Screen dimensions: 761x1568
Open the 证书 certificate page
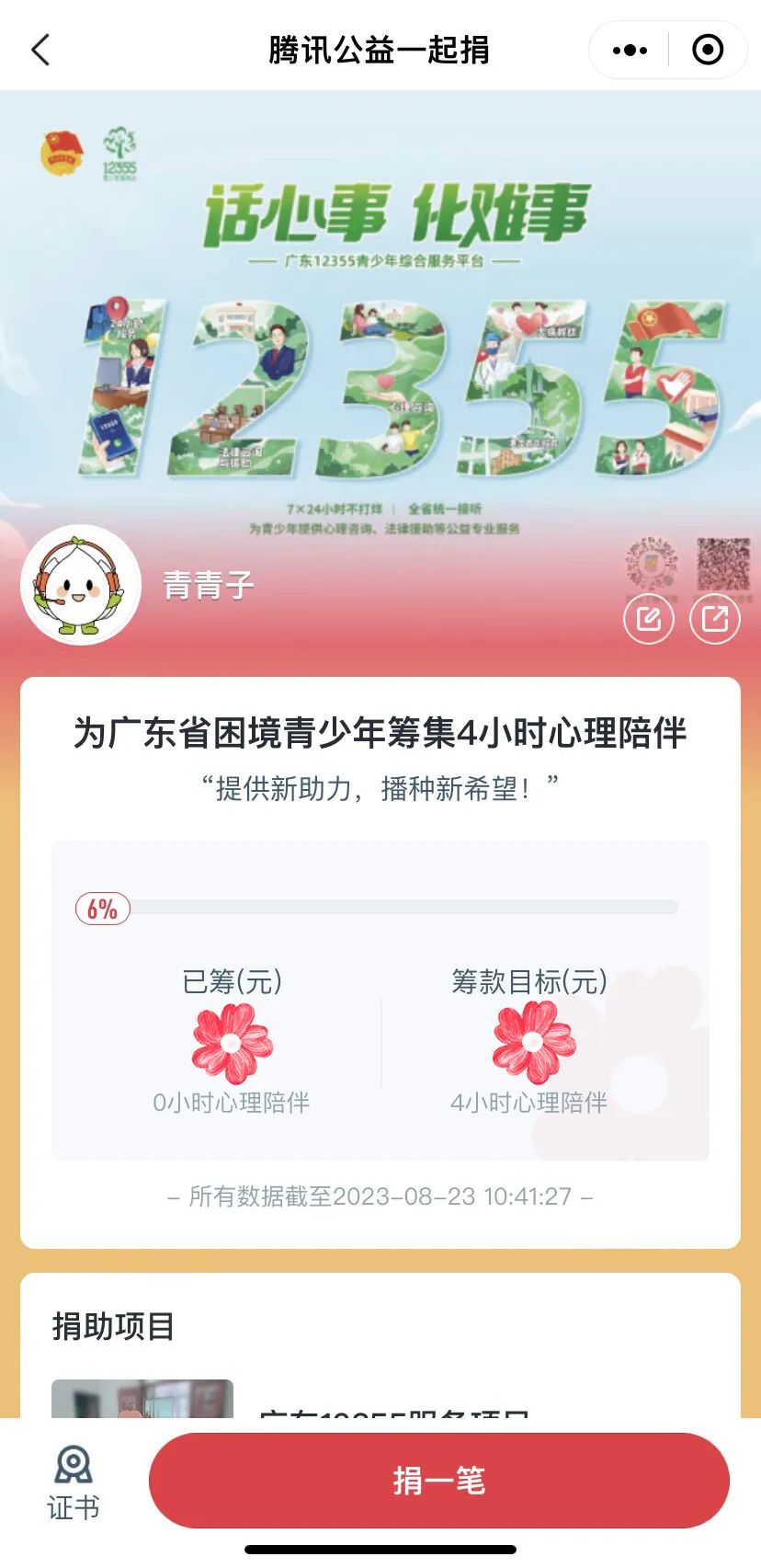click(x=74, y=1482)
